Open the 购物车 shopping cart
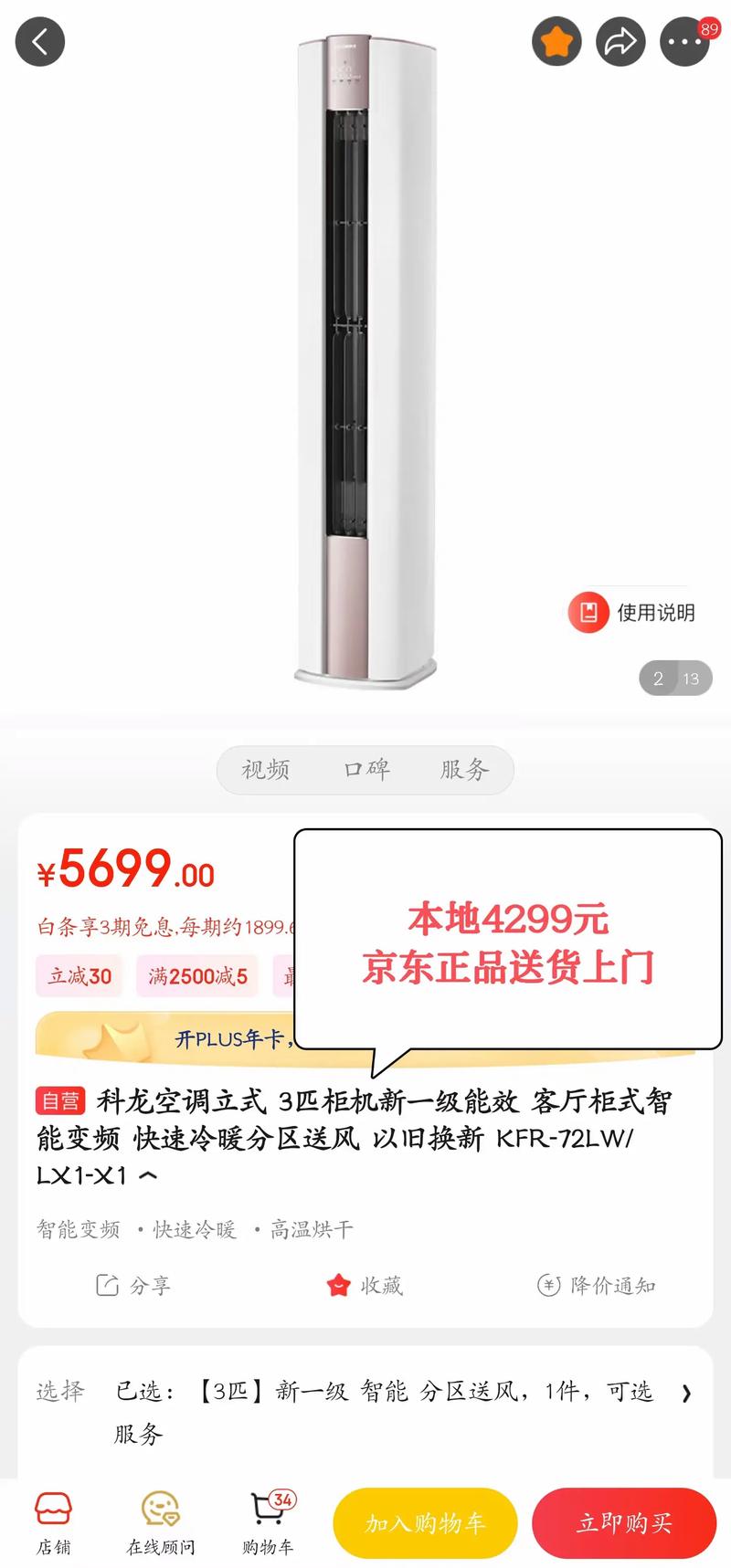The width and height of the screenshot is (731, 1568). (x=268, y=1522)
